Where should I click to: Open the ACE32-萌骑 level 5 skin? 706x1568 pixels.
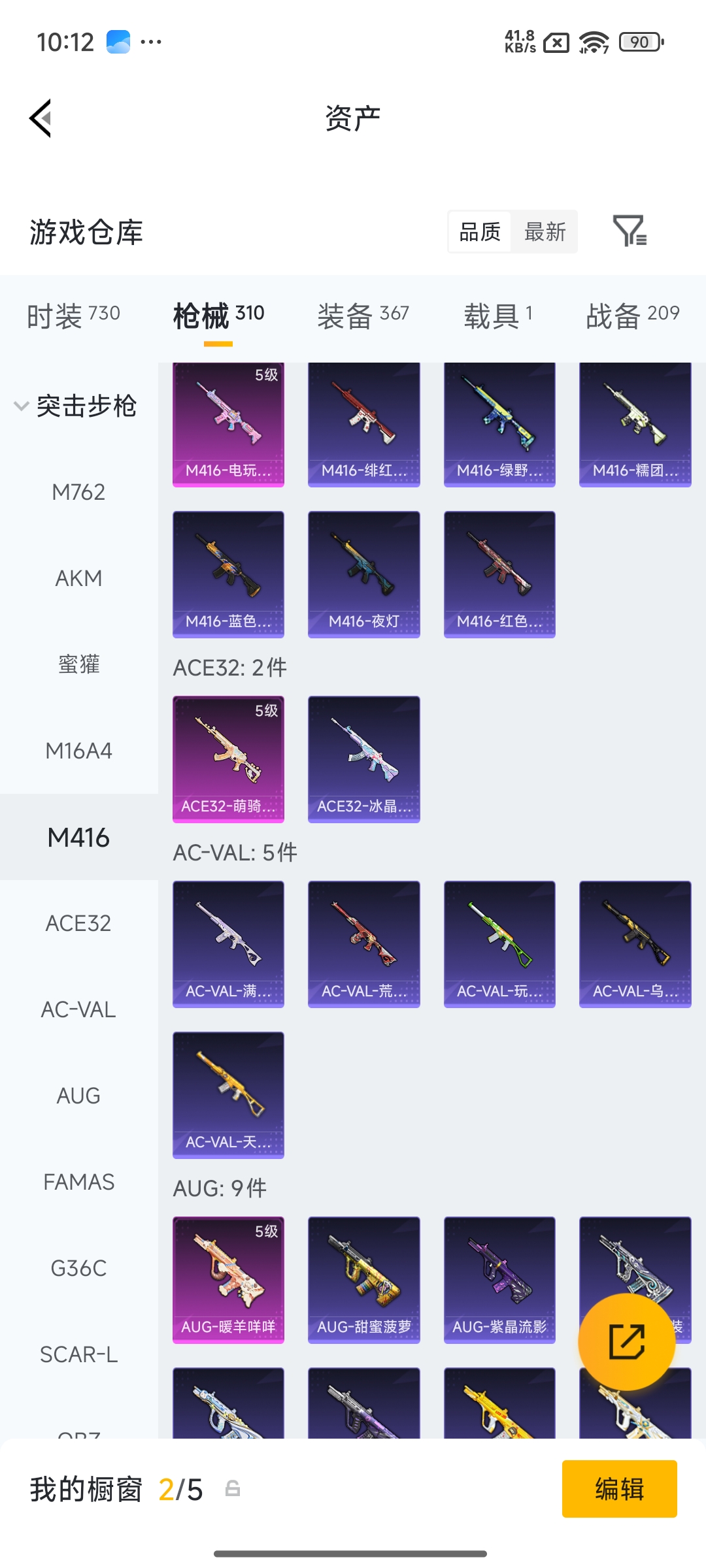point(228,759)
